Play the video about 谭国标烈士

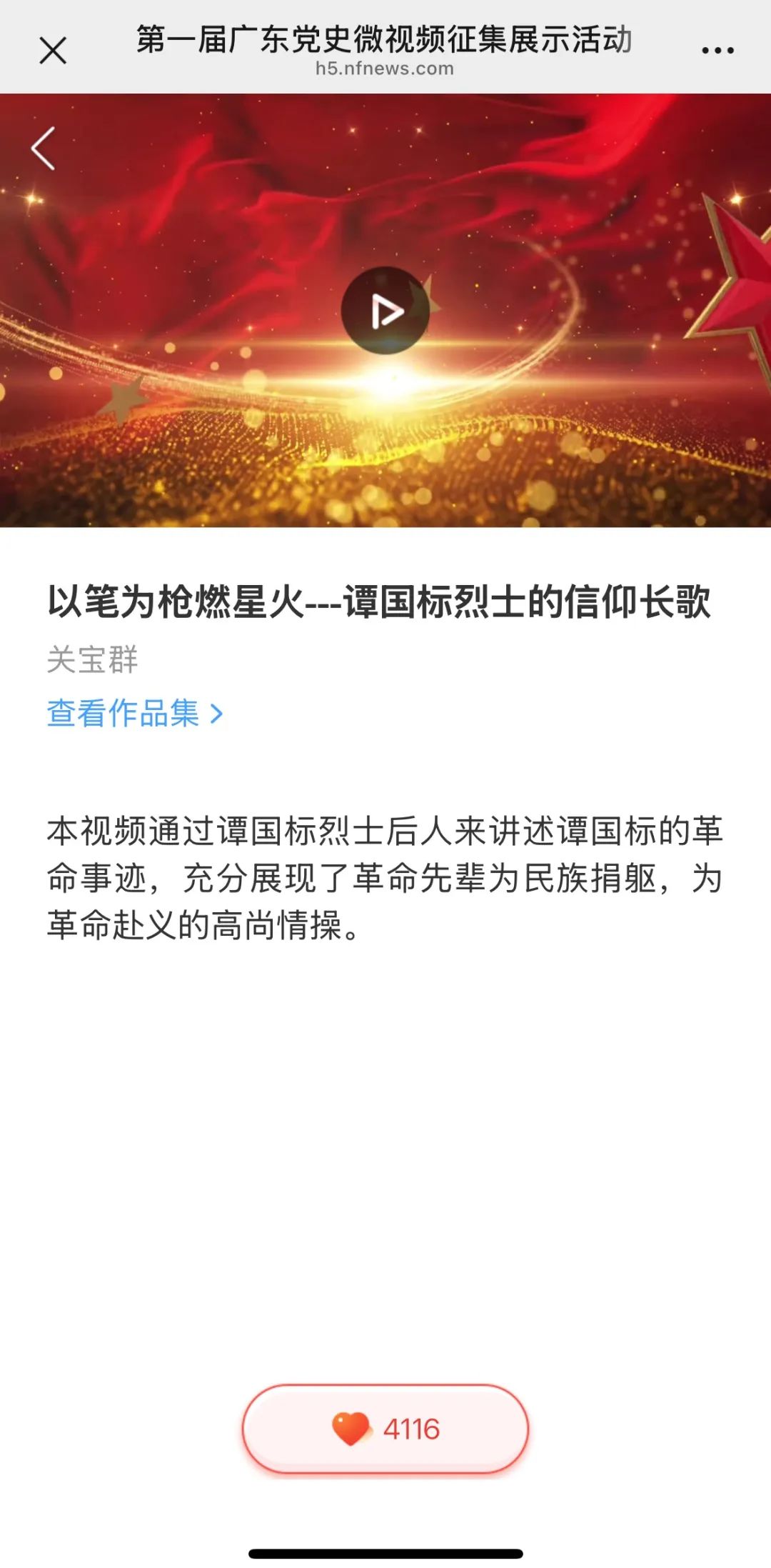pyautogui.click(x=385, y=311)
